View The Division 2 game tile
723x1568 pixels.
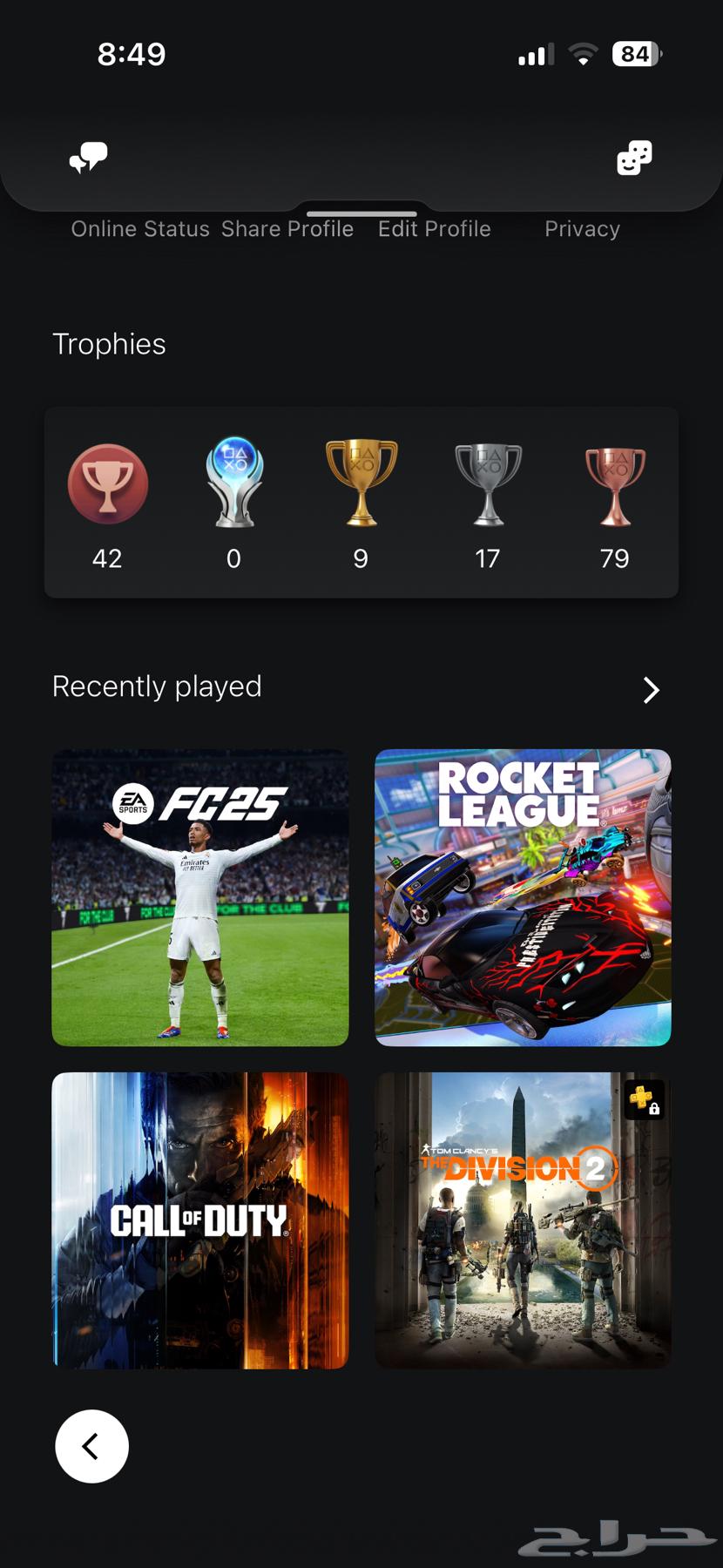[x=523, y=1220]
